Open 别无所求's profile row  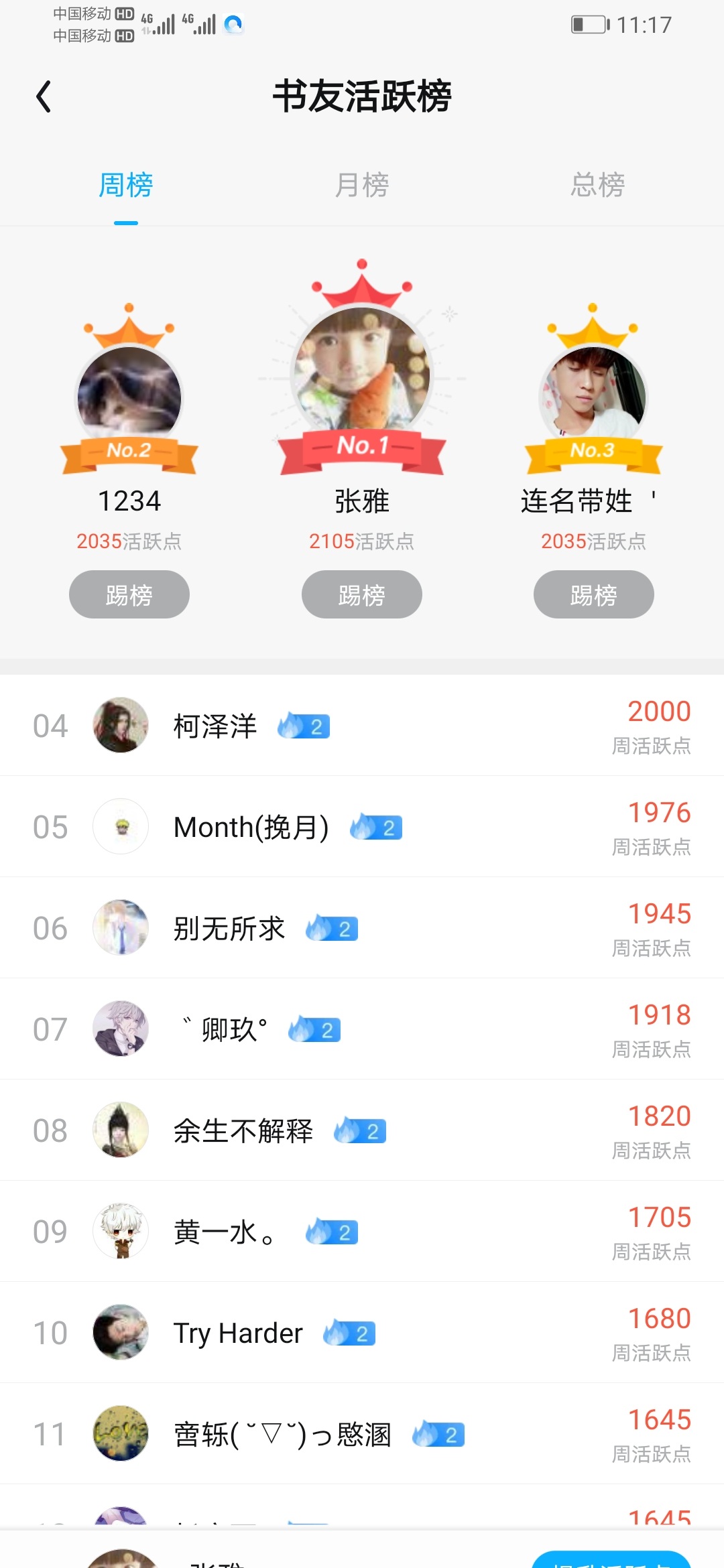coord(362,928)
